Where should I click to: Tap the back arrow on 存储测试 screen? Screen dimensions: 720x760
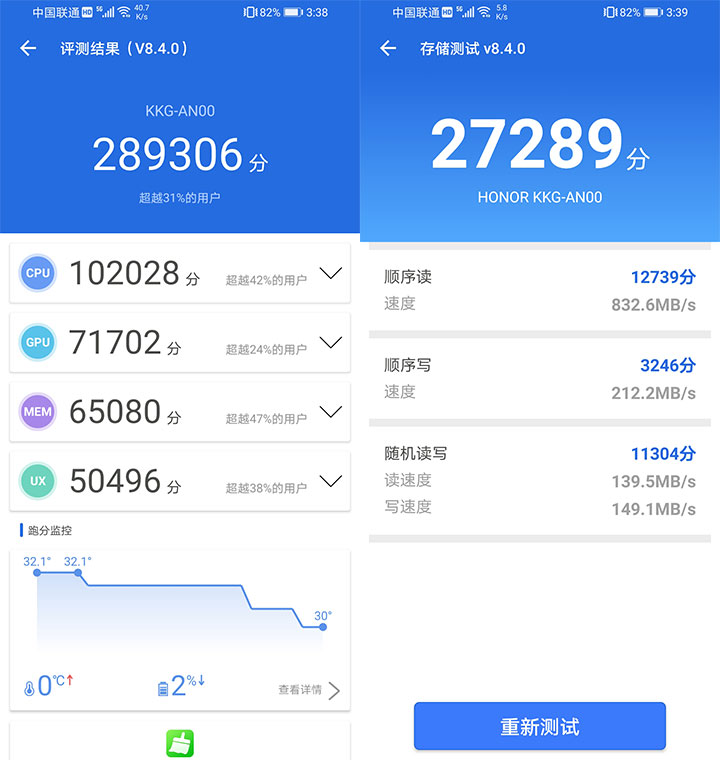(x=387, y=48)
